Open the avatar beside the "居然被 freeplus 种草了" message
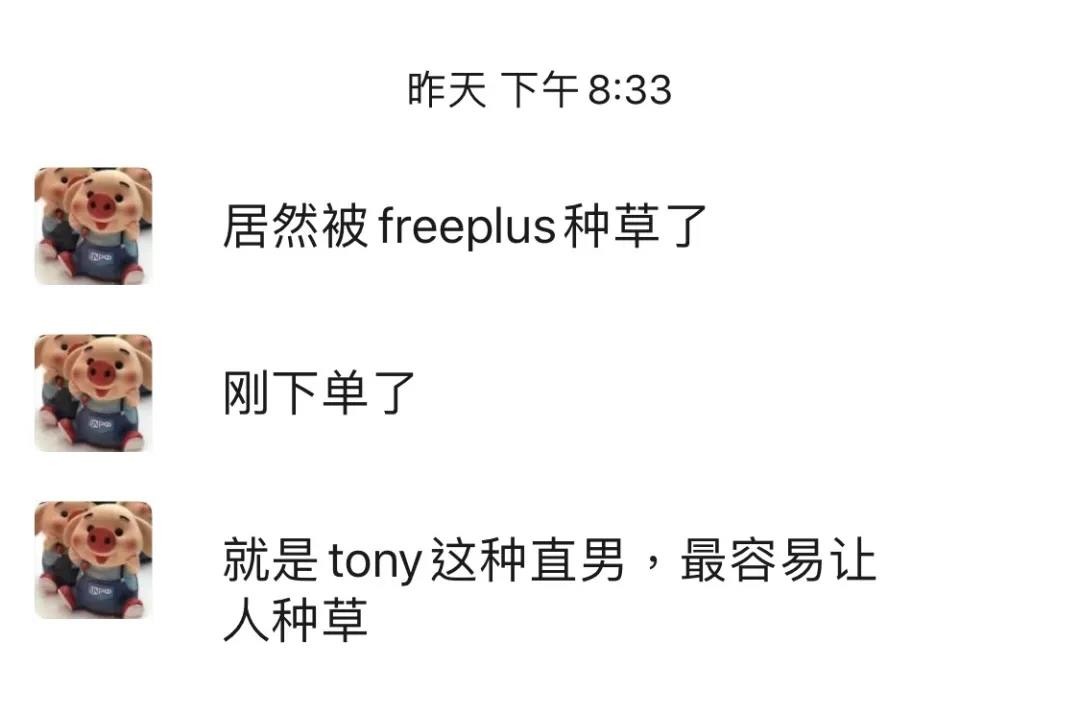1080x713 pixels. coord(94,226)
